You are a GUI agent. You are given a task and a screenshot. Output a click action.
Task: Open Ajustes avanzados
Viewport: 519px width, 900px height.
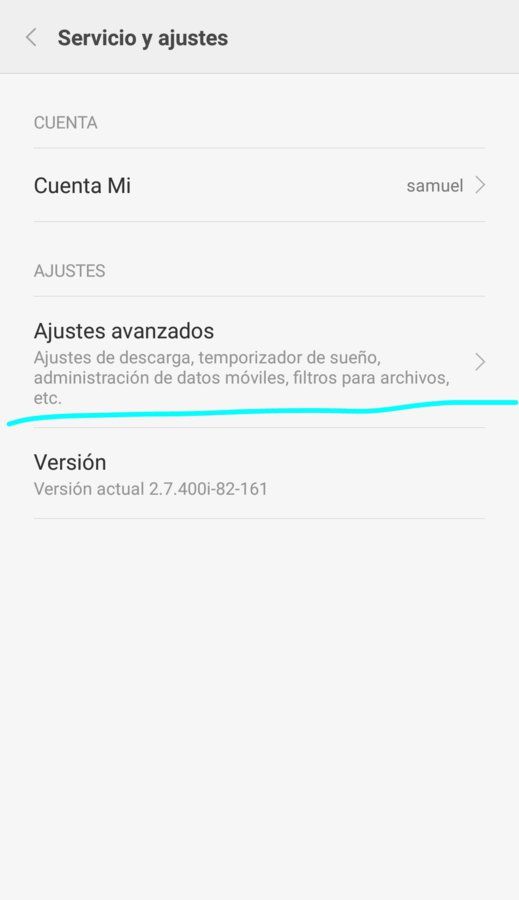260,362
